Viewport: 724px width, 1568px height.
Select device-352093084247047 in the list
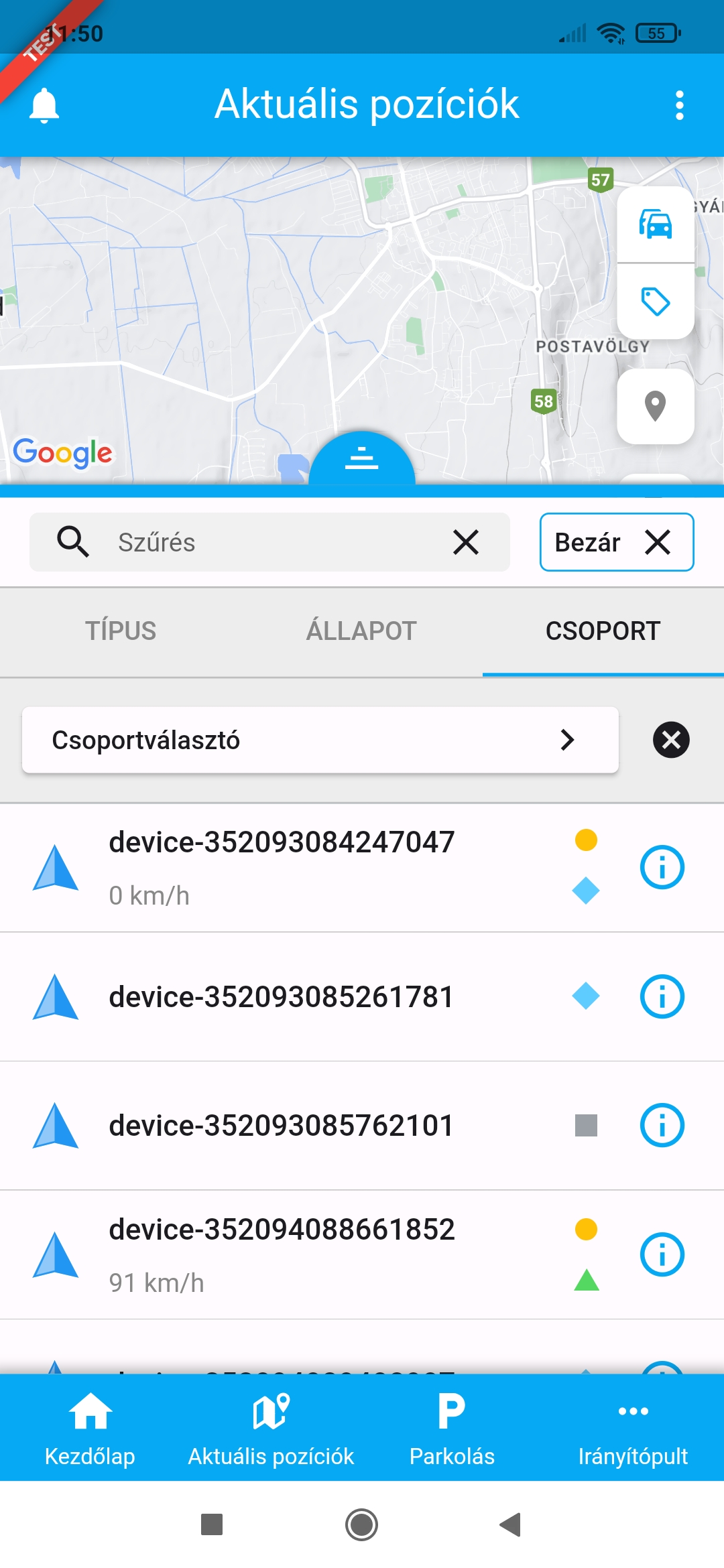pos(282,867)
